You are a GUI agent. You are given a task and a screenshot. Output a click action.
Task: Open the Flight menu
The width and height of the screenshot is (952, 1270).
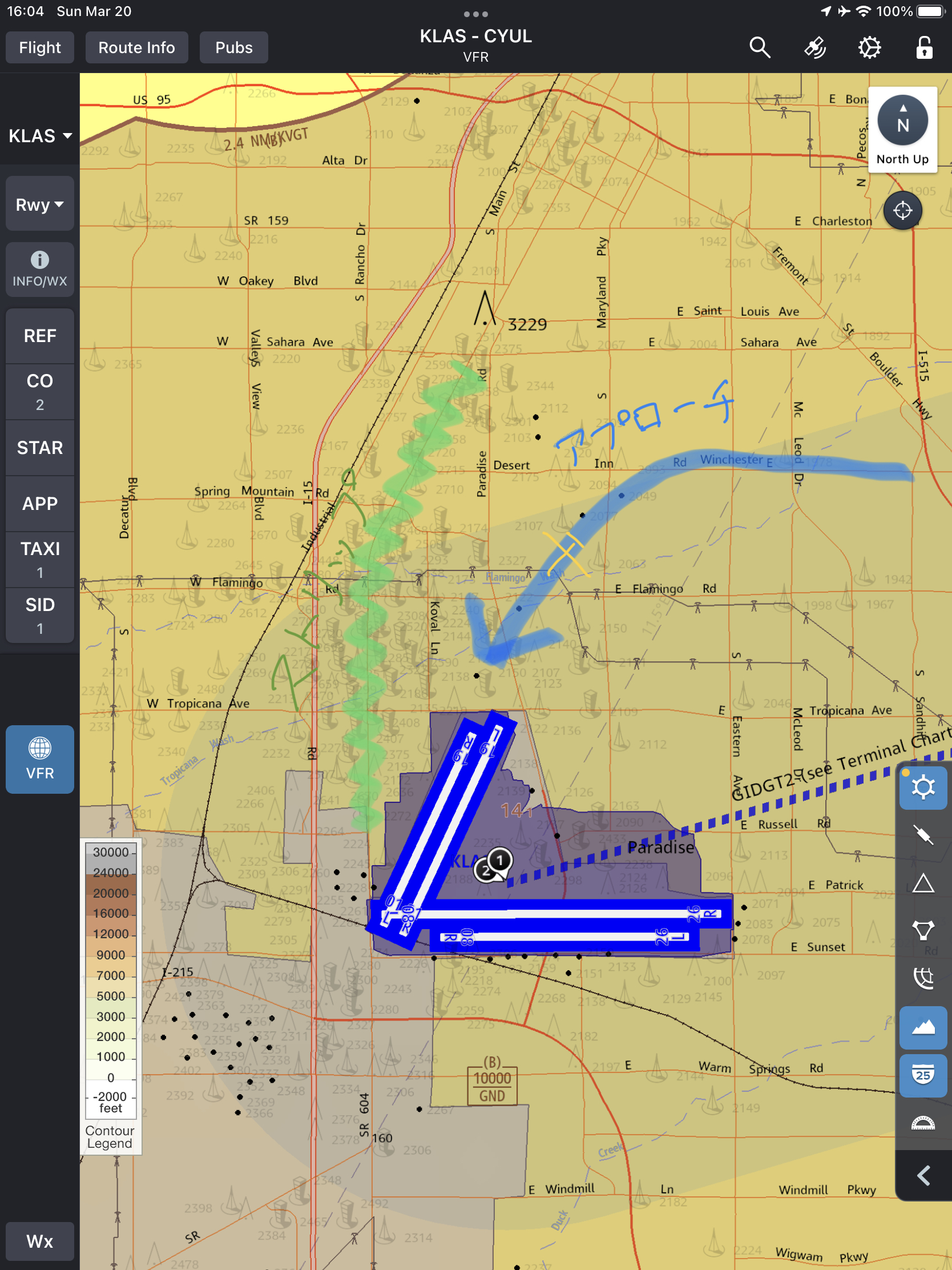(x=39, y=47)
